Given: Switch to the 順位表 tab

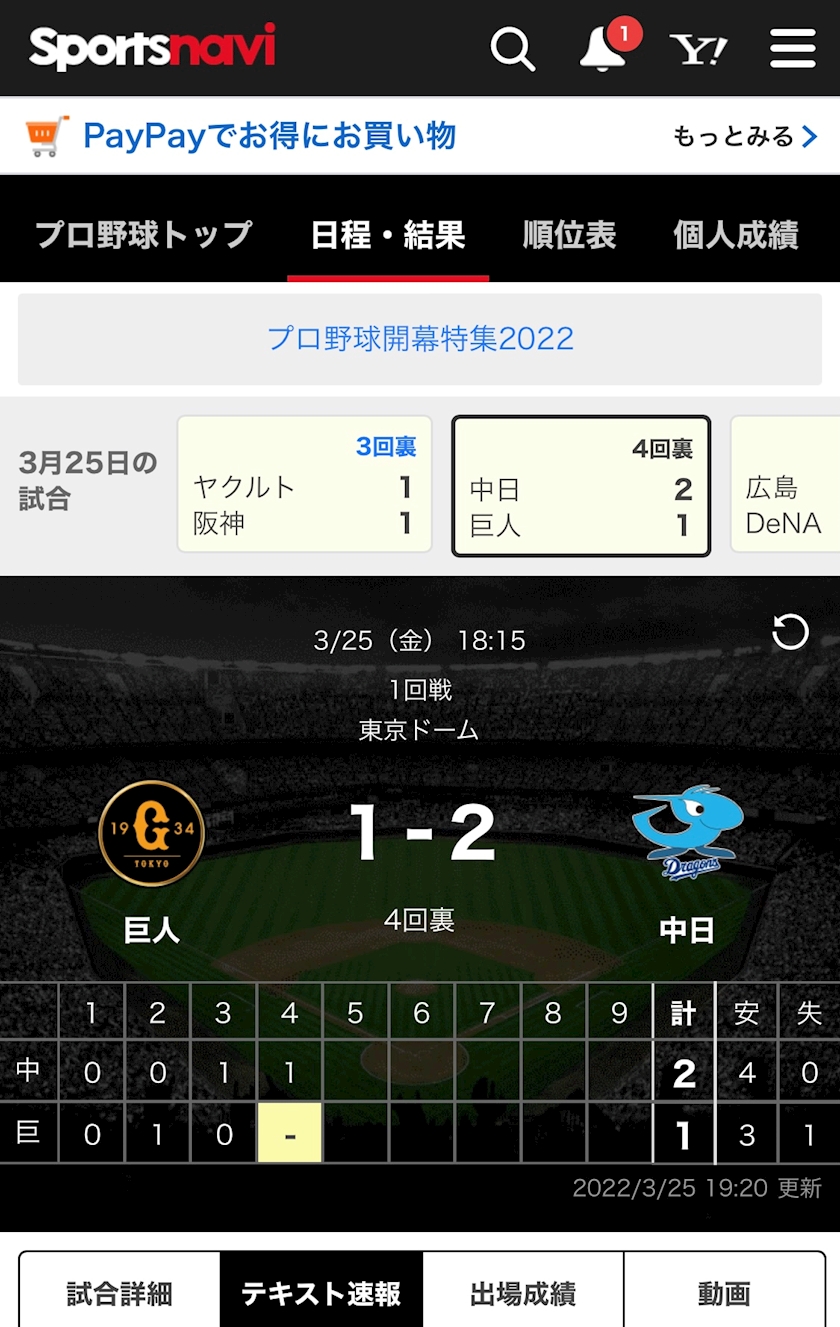Looking at the screenshot, I should tap(569, 235).
